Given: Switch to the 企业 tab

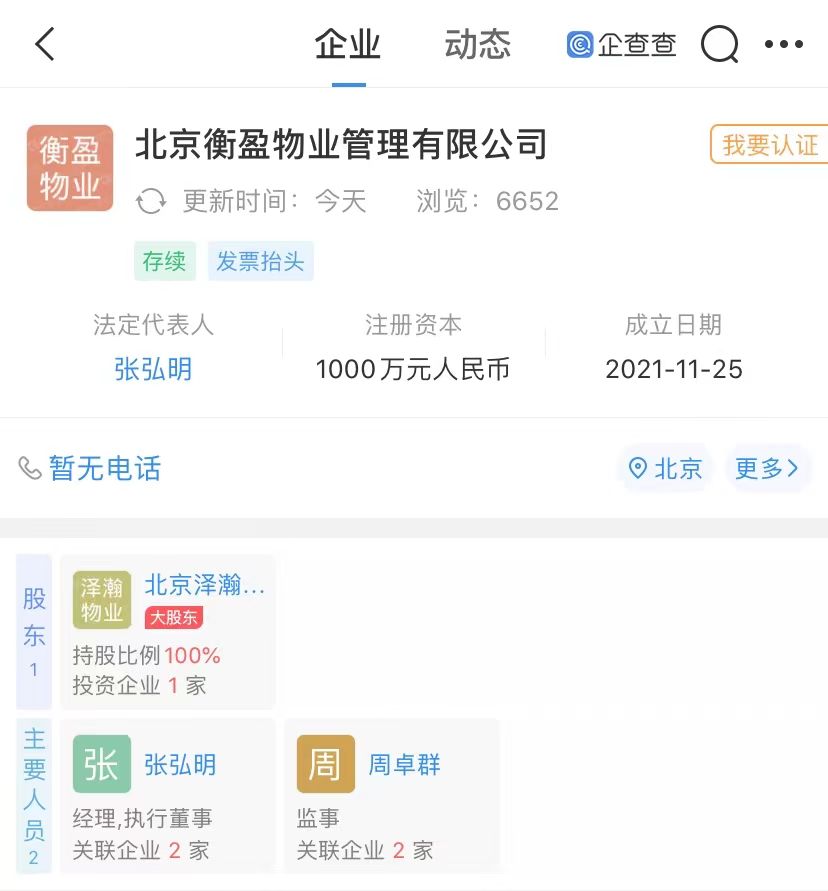Looking at the screenshot, I should point(346,45).
